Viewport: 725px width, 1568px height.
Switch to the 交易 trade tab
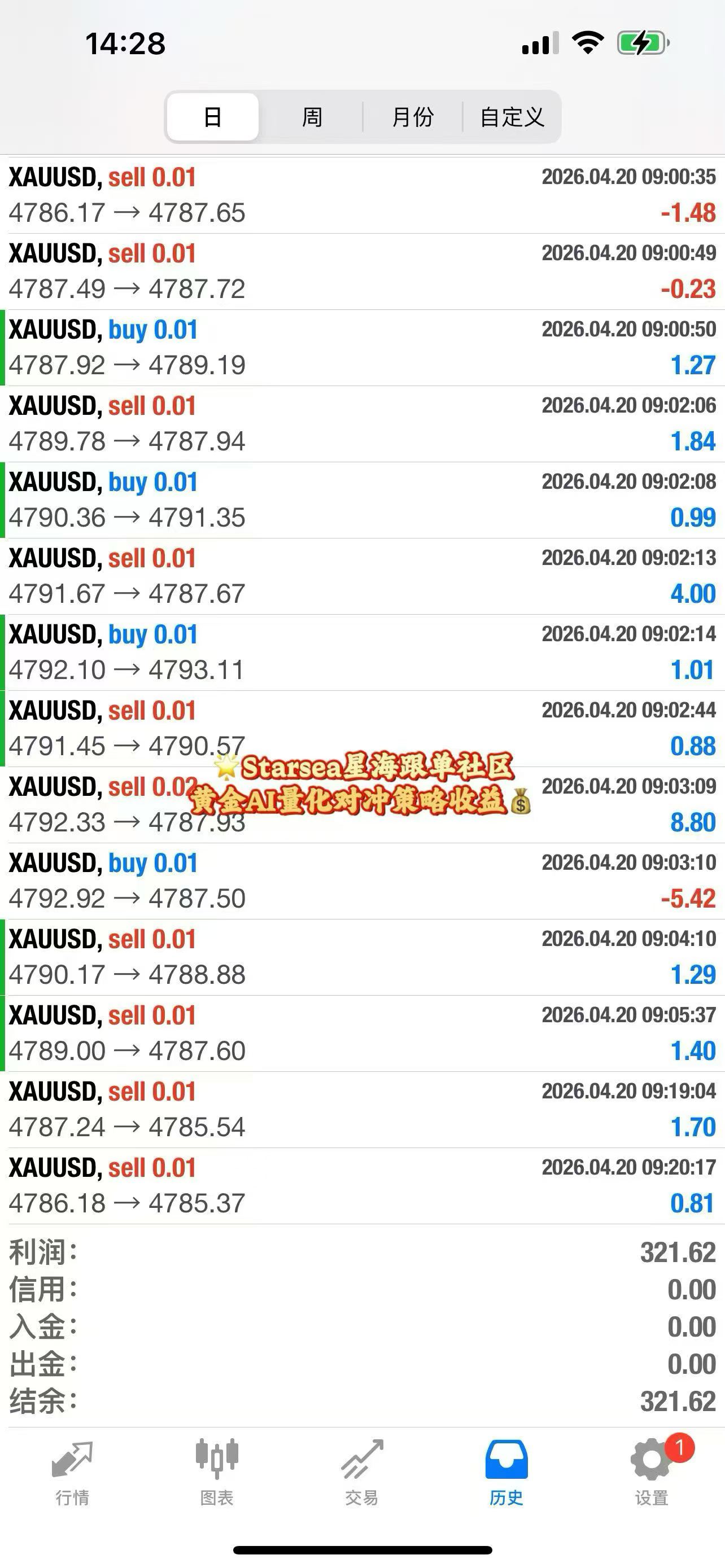point(361,1472)
